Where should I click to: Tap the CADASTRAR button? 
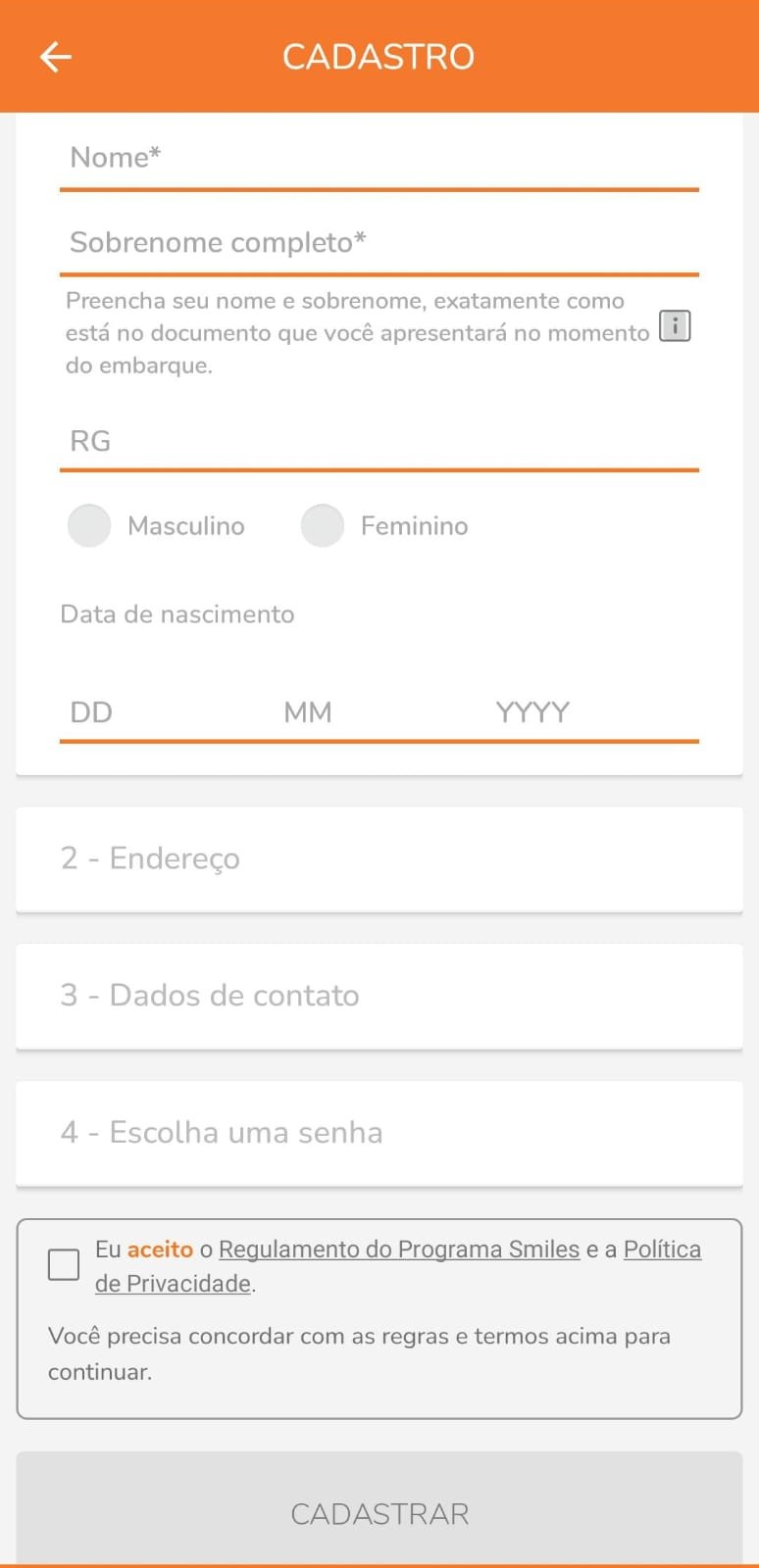[x=379, y=1509]
